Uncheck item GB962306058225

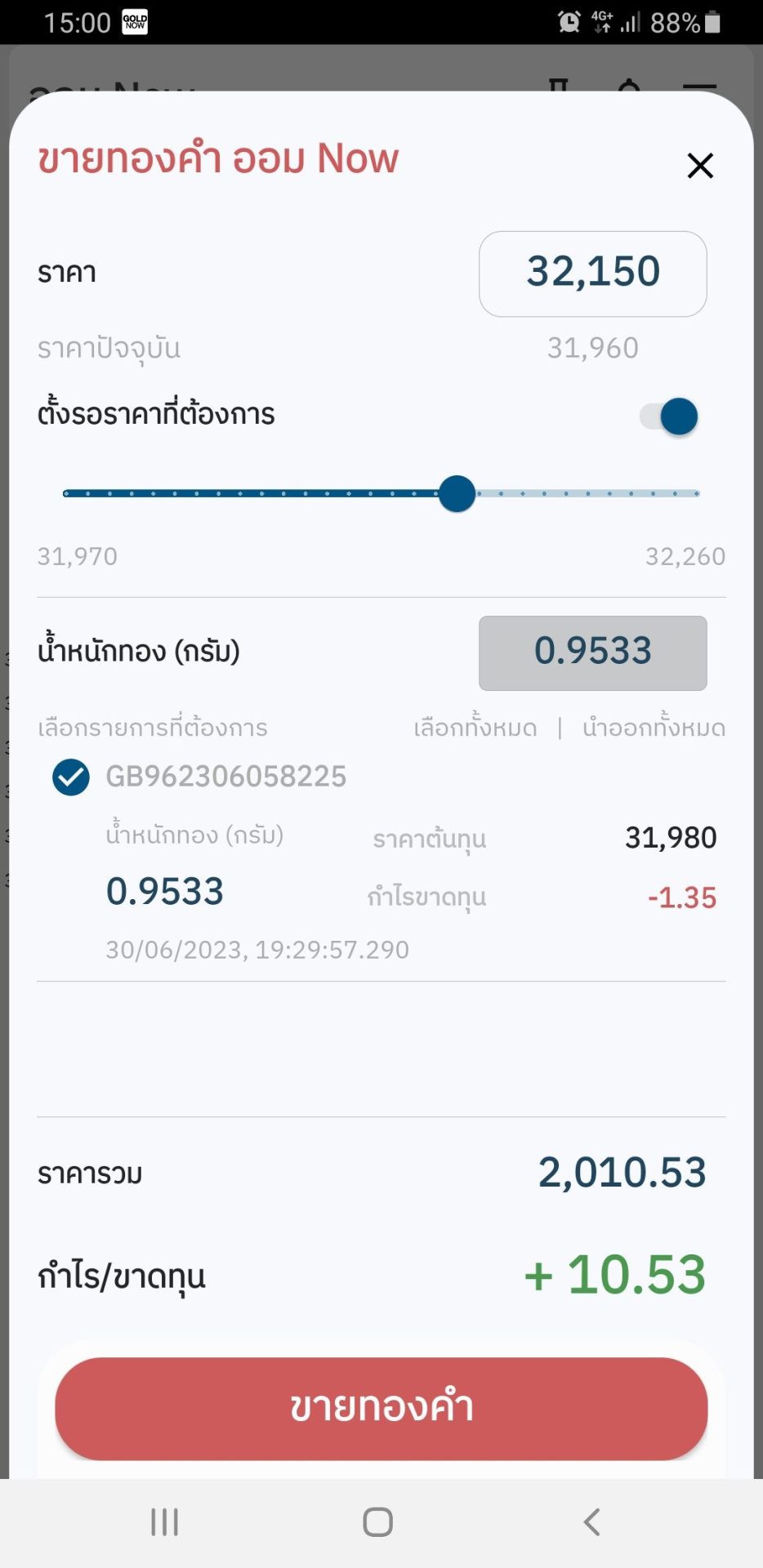pos(71,777)
